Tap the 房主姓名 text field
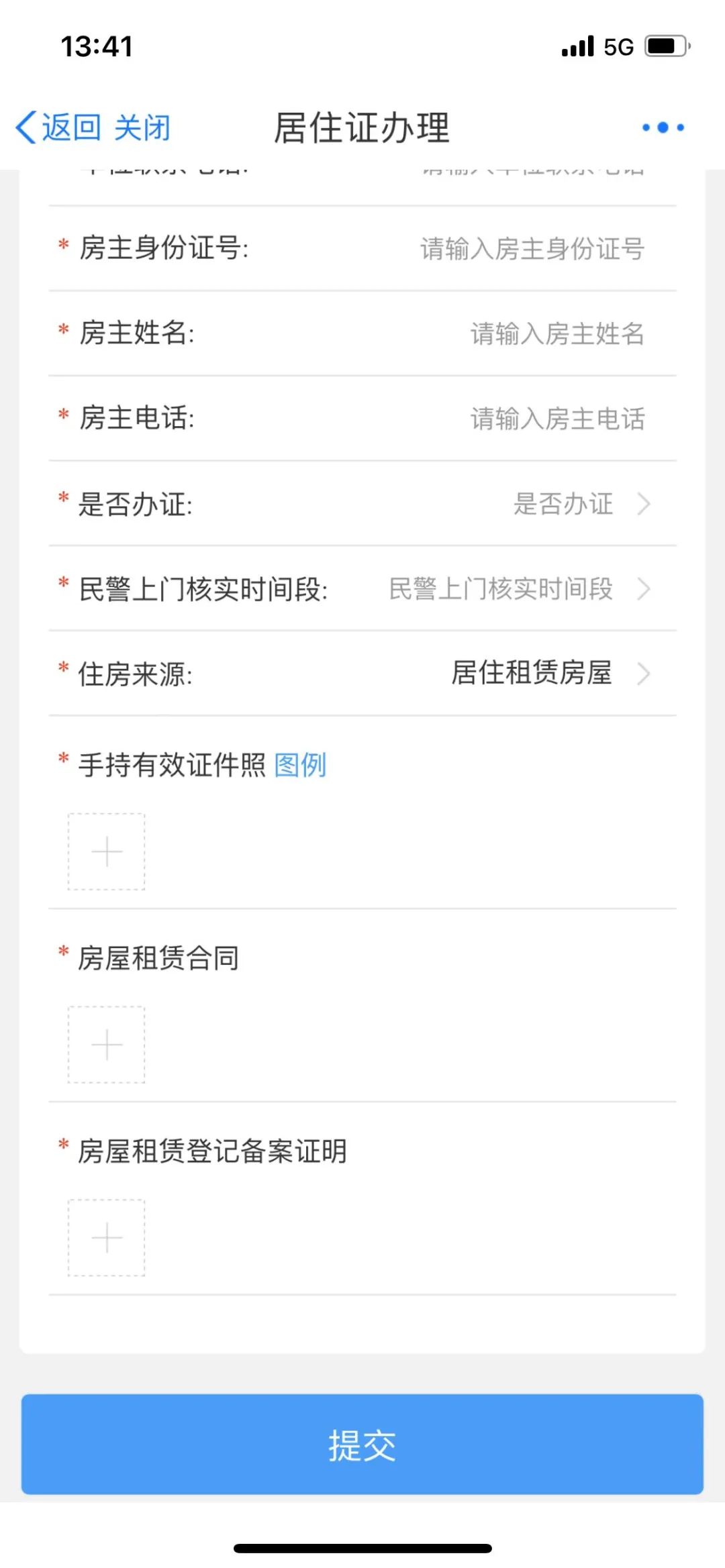This screenshot has height=1568, width=725. tap(557, 333)
